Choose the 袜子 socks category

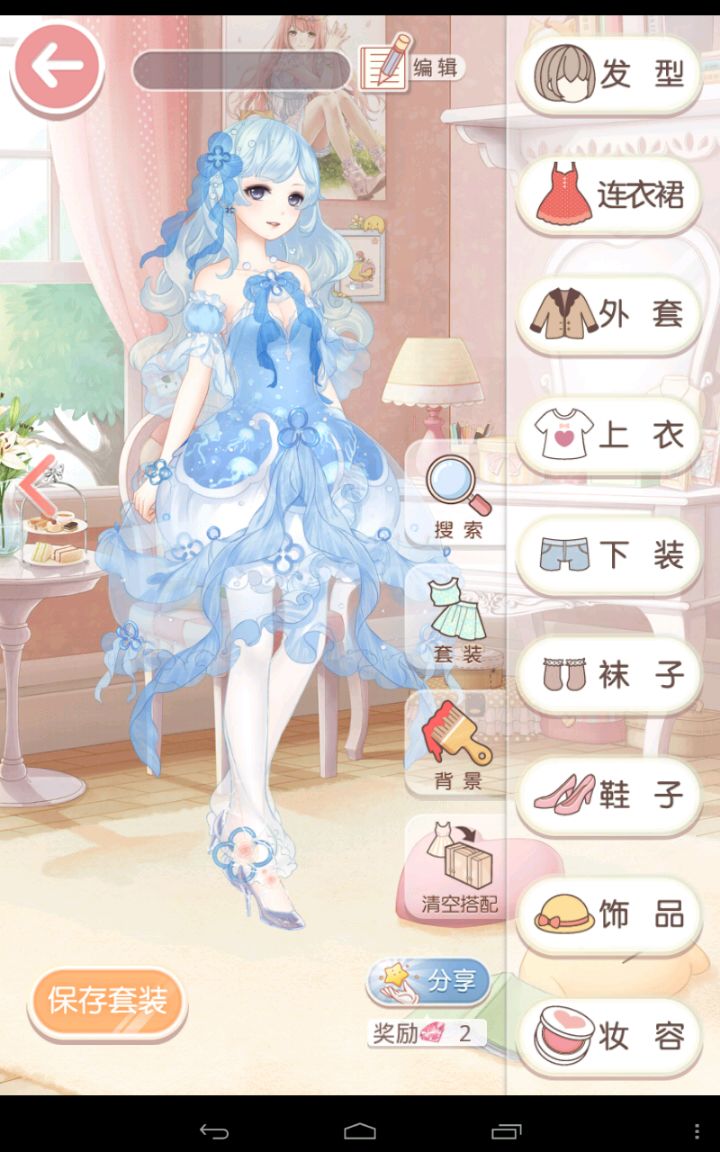pyautogui.click(x=608, y=675)
